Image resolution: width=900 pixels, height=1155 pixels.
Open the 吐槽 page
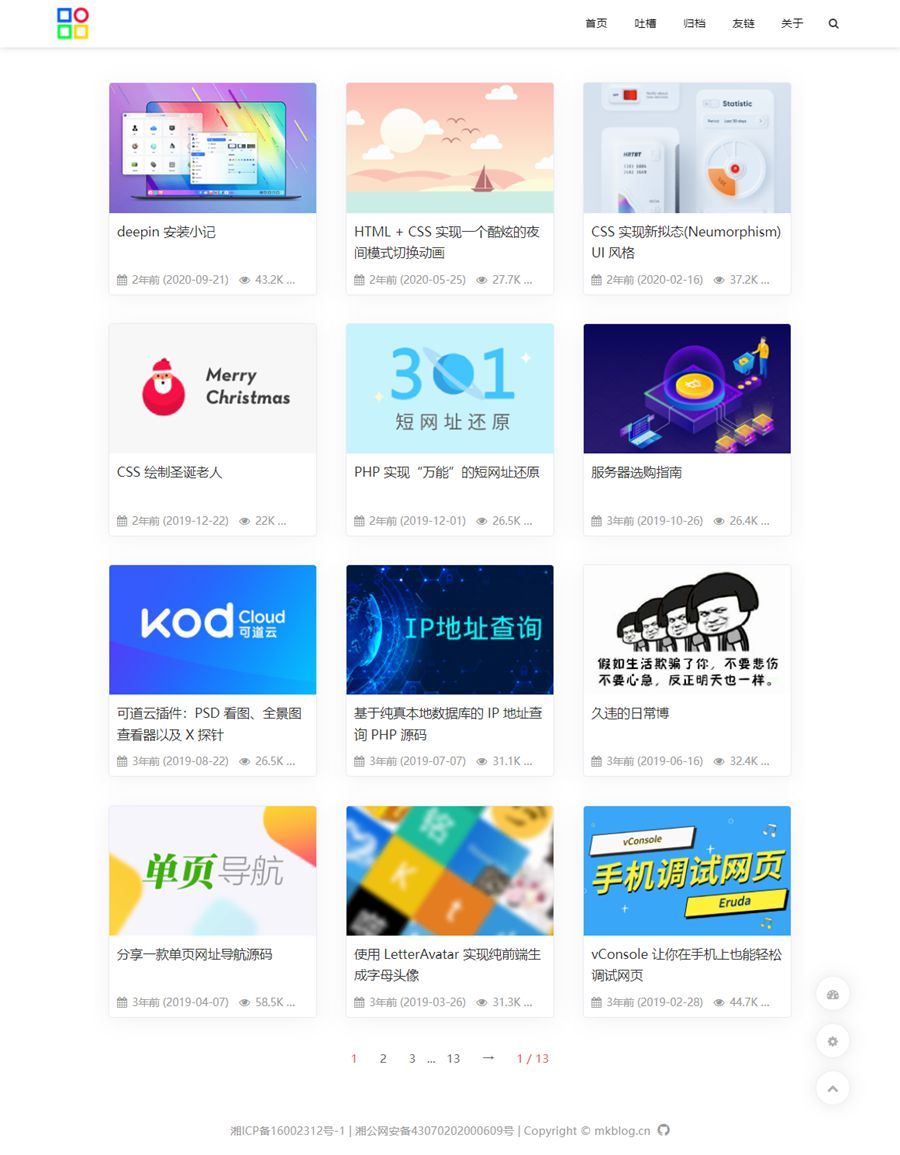(645, 24)
